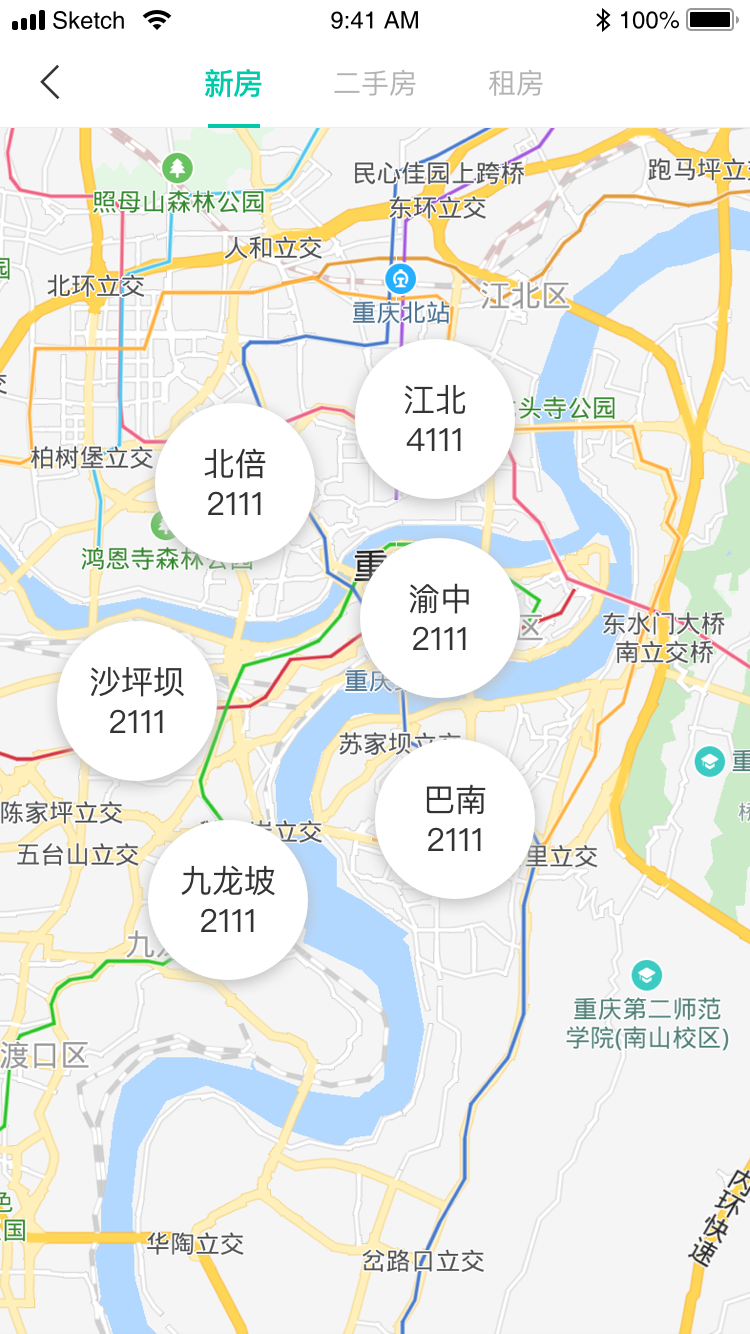
Task: Open the 巴南 2111 district bubble
Action: (x=455, y=819)
